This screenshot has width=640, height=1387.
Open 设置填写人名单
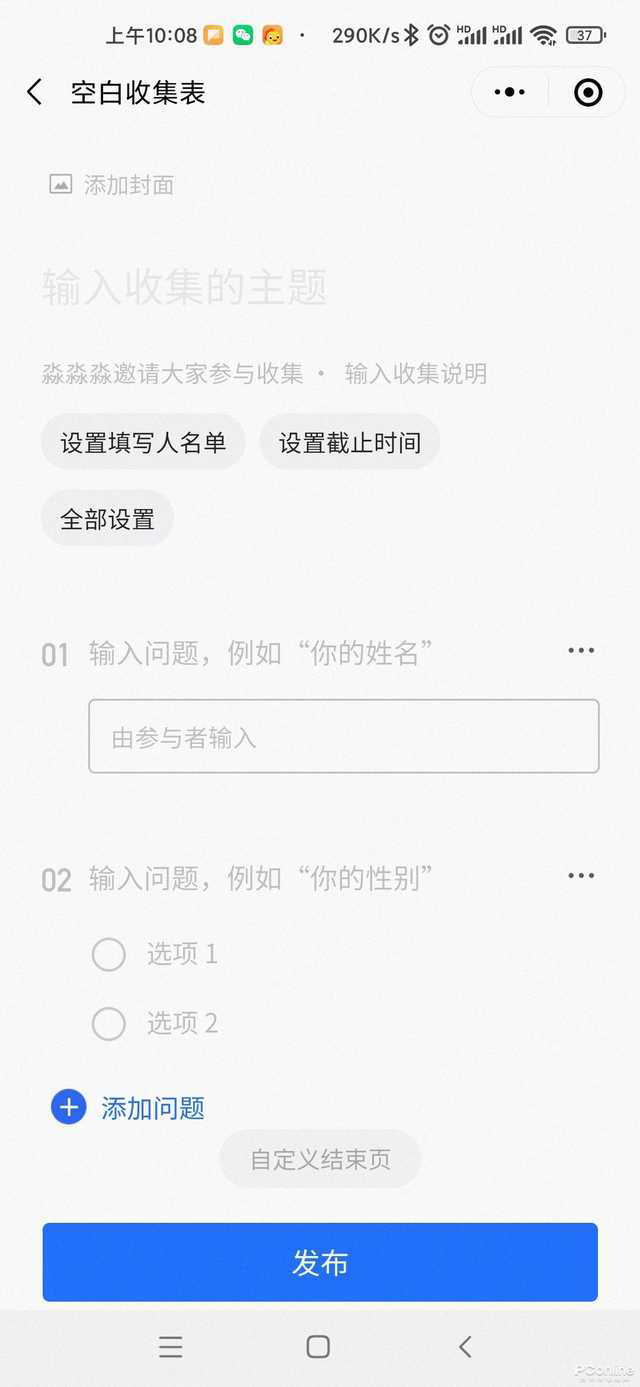click(143, 442)
